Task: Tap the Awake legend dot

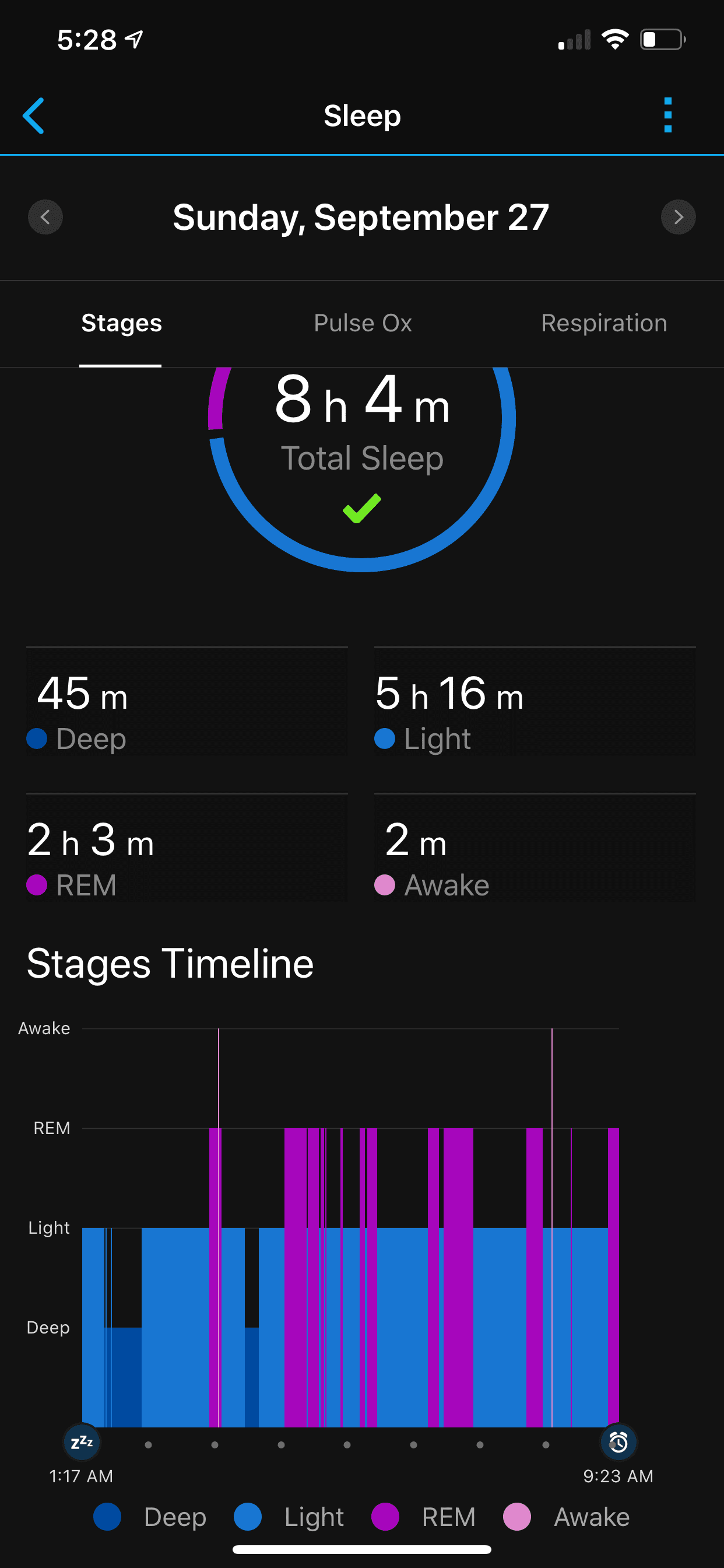Action: pos(516,1517)
